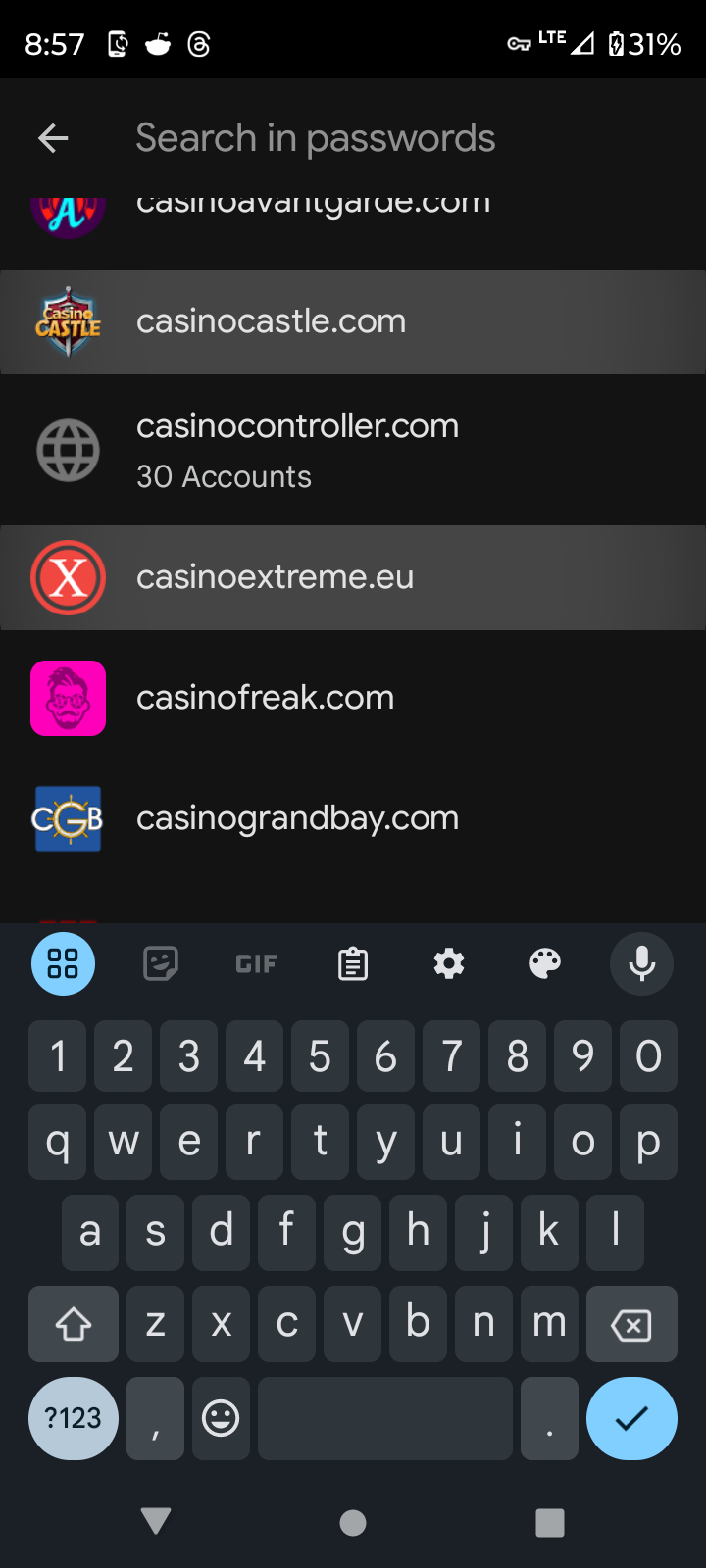Viewport: 706px width, 1568px height.
Task: Open casinocontroller.com with 30 accounts
Action: tap(353, 450)
